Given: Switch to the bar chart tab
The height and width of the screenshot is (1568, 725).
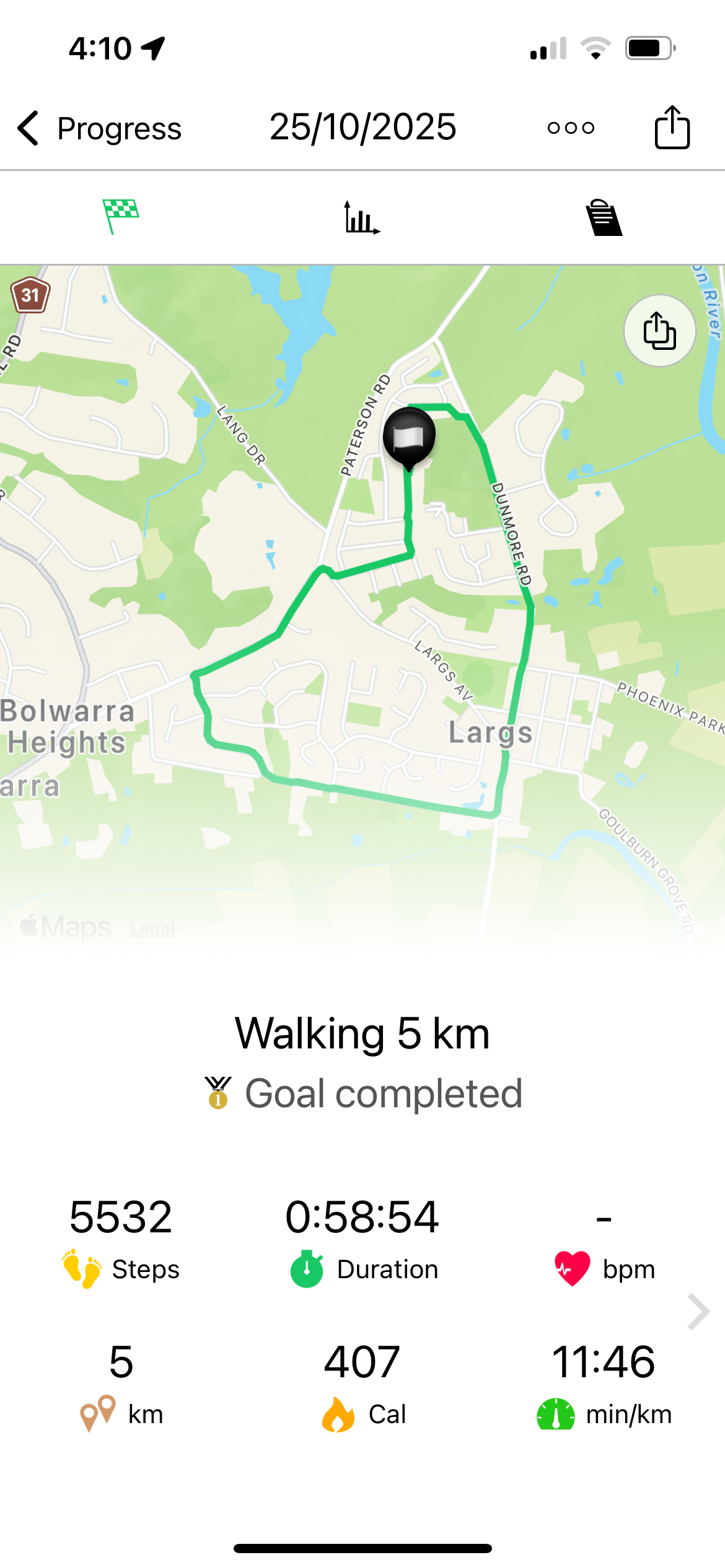Looking at the screenshot, I should coord(362,218).
